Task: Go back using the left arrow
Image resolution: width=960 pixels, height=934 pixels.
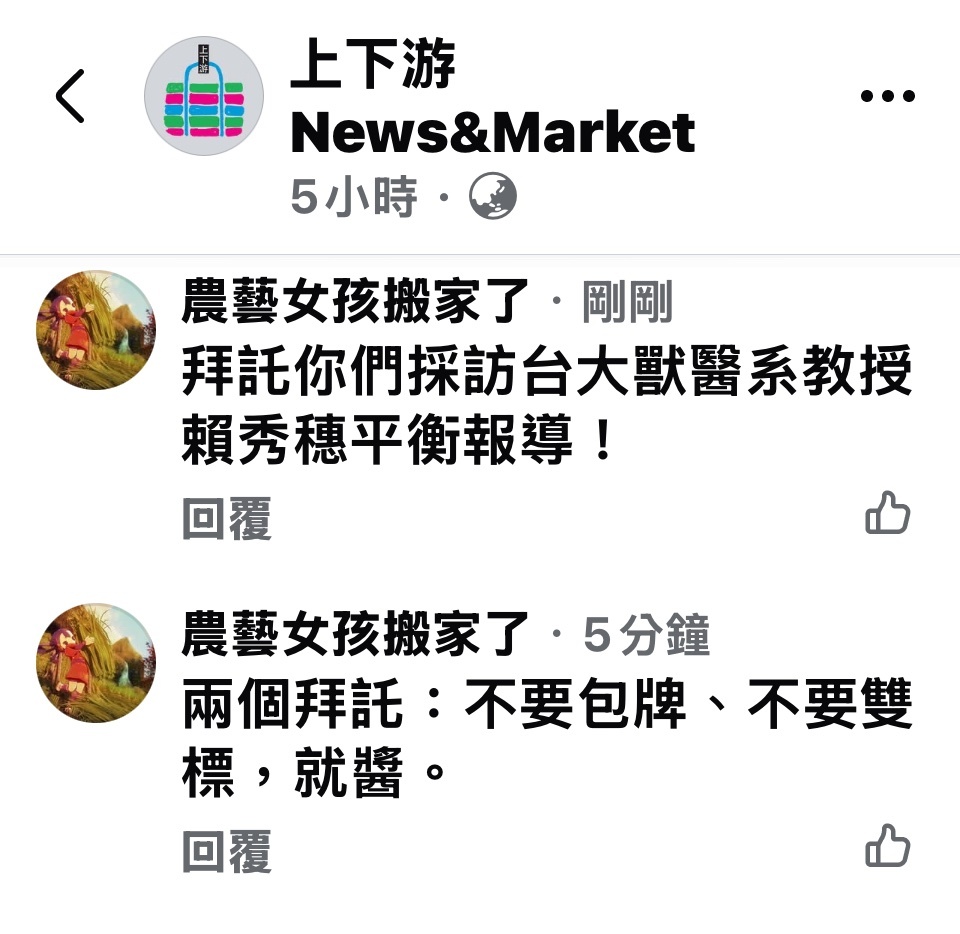Action: pos(70,97)
